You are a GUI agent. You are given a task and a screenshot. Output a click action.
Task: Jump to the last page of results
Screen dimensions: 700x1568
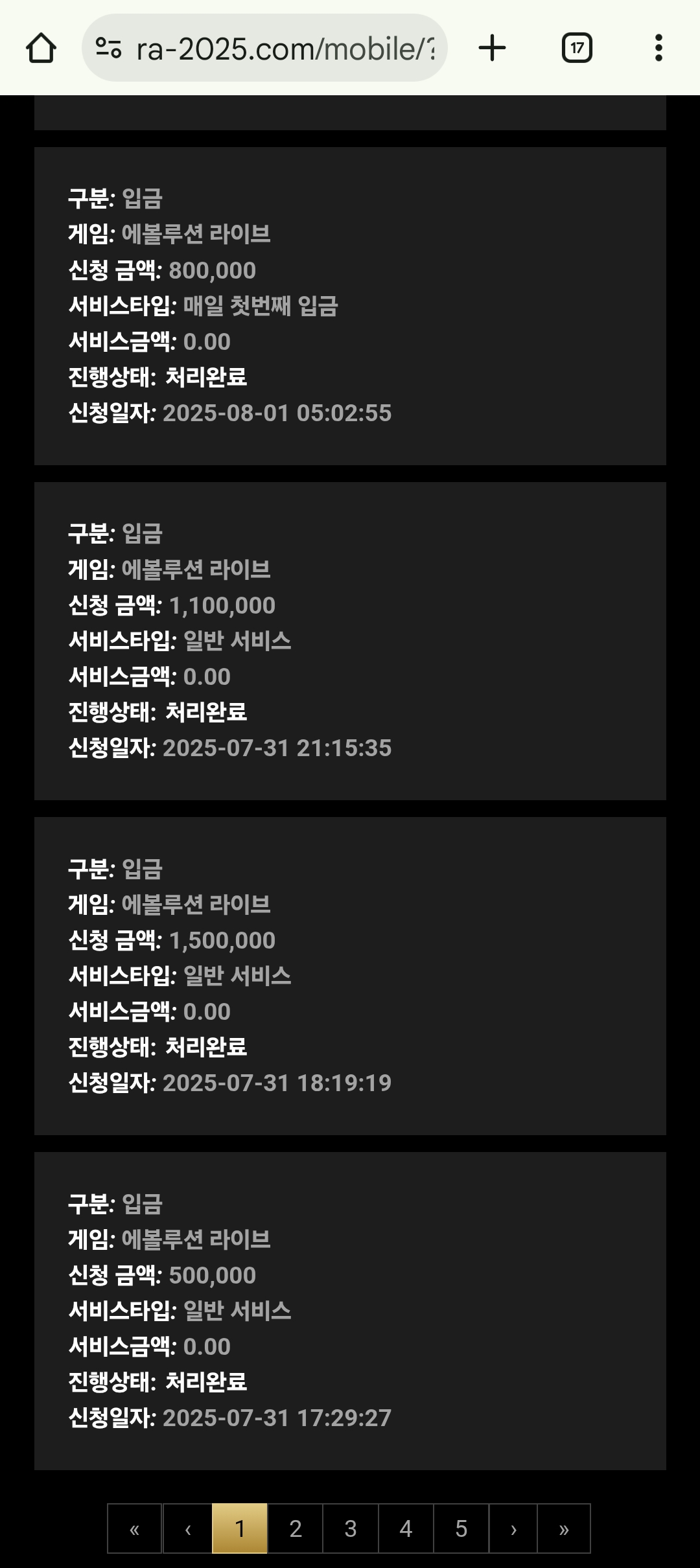tap(564, 1528)
